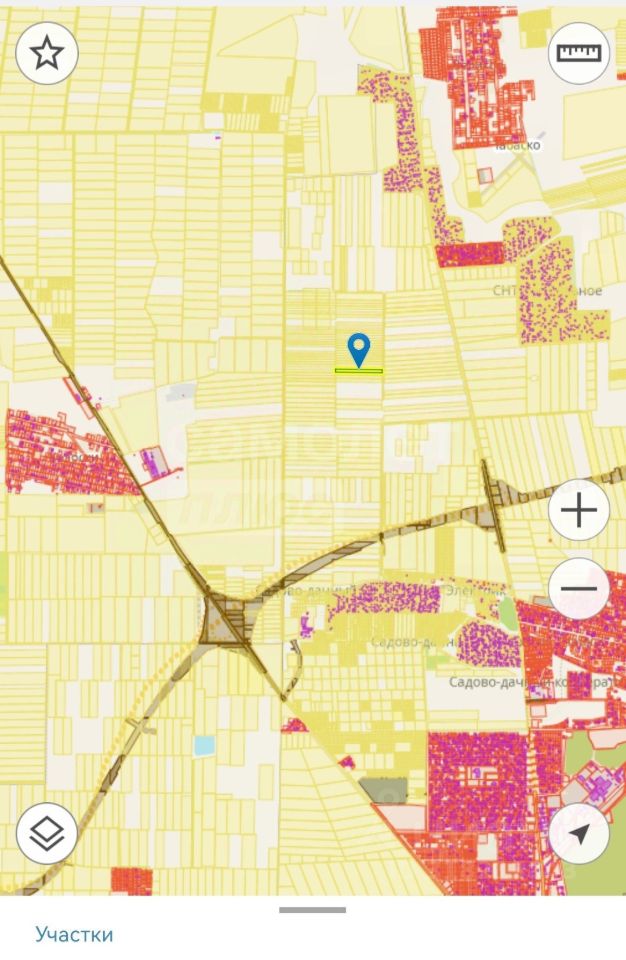Tap the blue location pin on the parcel
Screen dimensions: 626x960
[359, 350]
